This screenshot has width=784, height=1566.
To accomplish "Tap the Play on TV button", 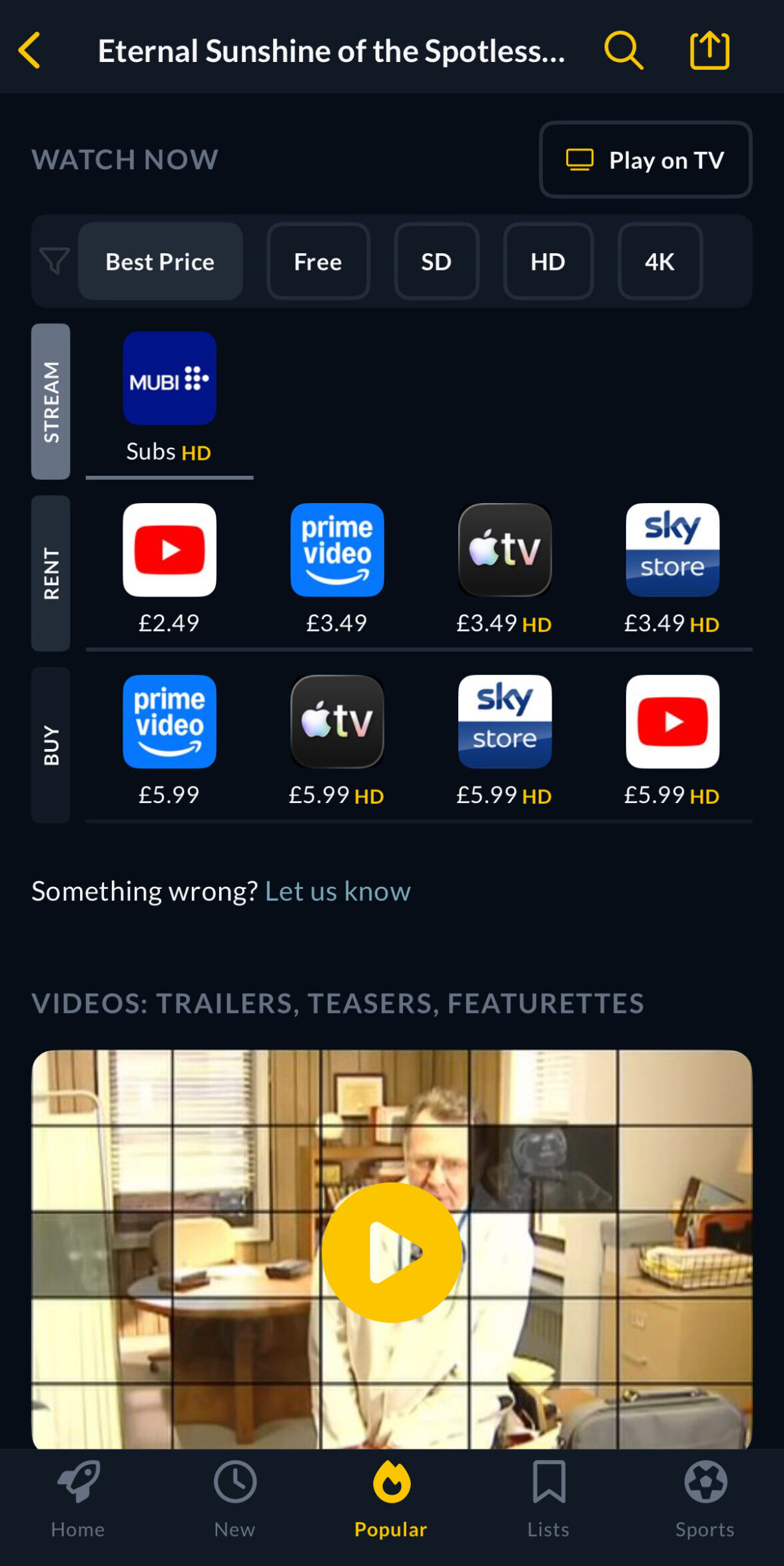I will click(x=645, y=160).
